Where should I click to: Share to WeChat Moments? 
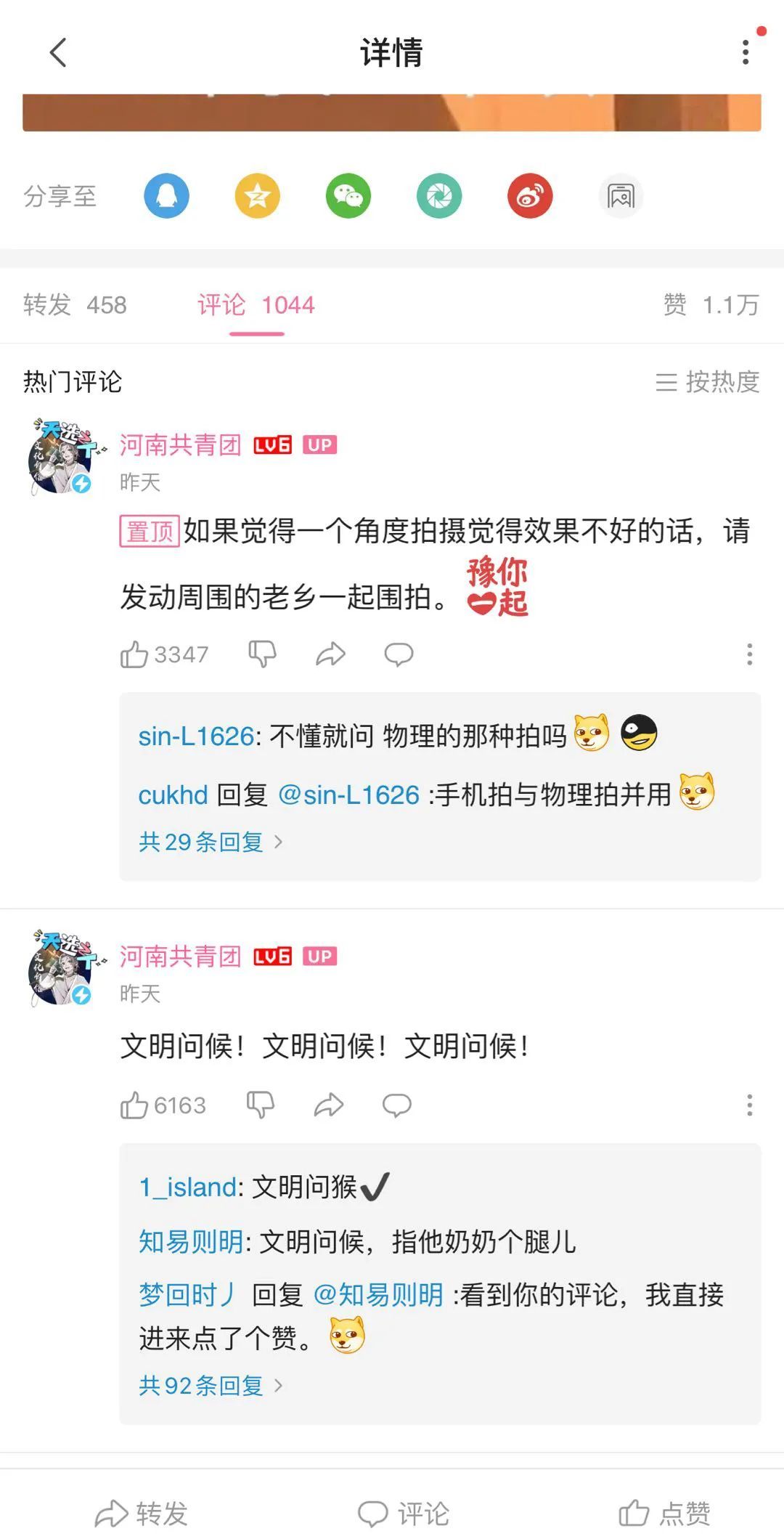[x=439, y=196]
